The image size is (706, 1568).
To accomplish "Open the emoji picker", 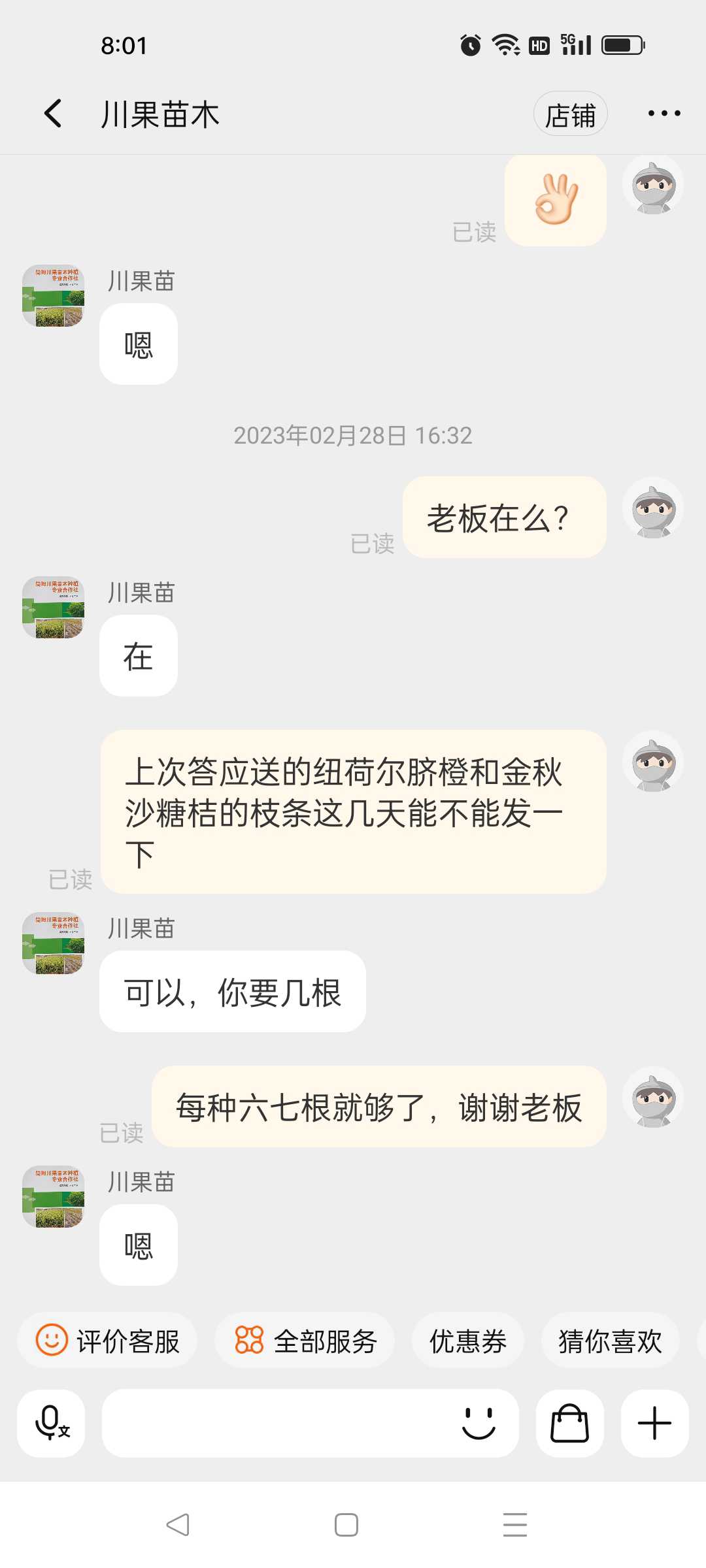I will 479,1423.
